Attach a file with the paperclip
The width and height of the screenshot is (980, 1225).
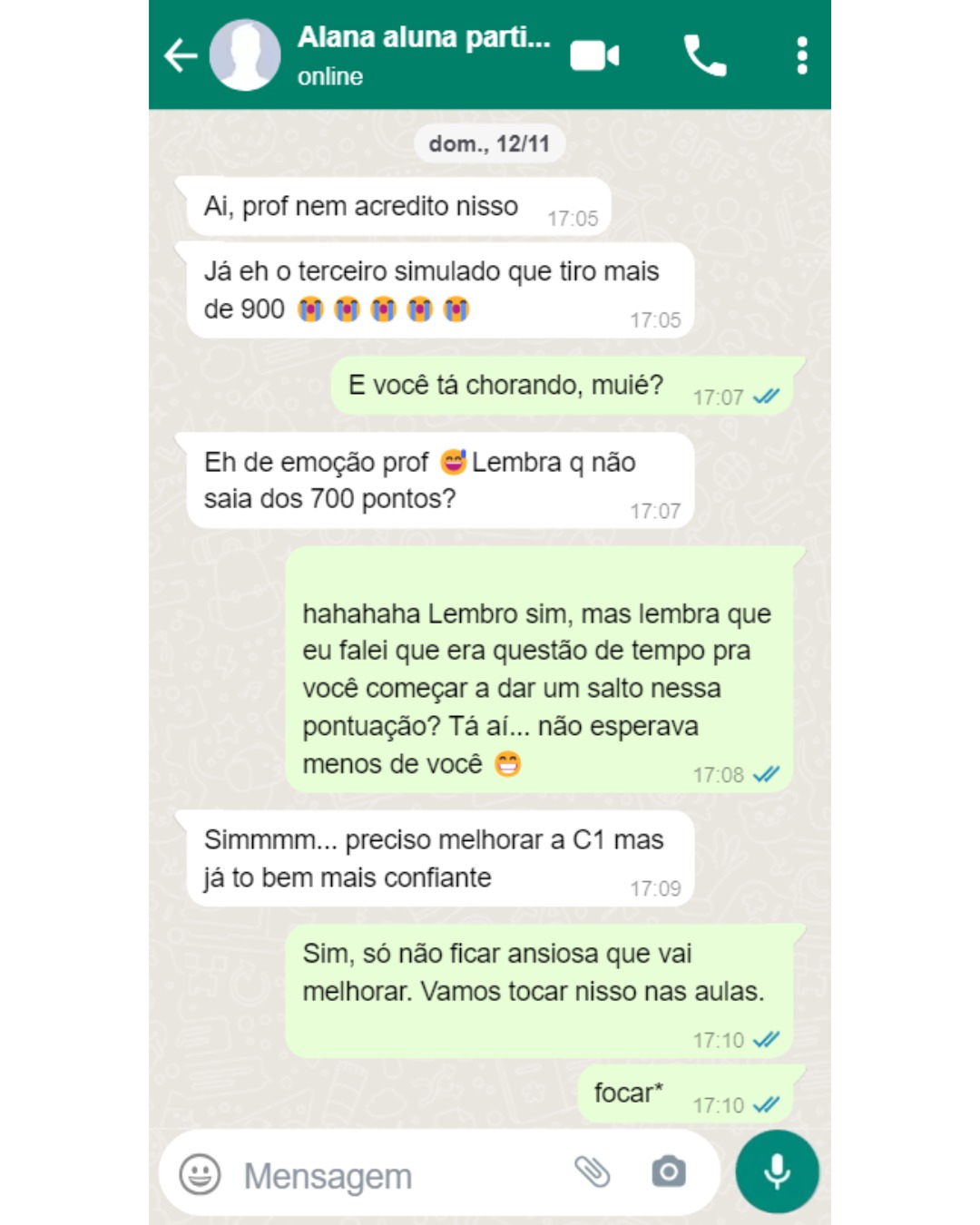coord(593,1171)
